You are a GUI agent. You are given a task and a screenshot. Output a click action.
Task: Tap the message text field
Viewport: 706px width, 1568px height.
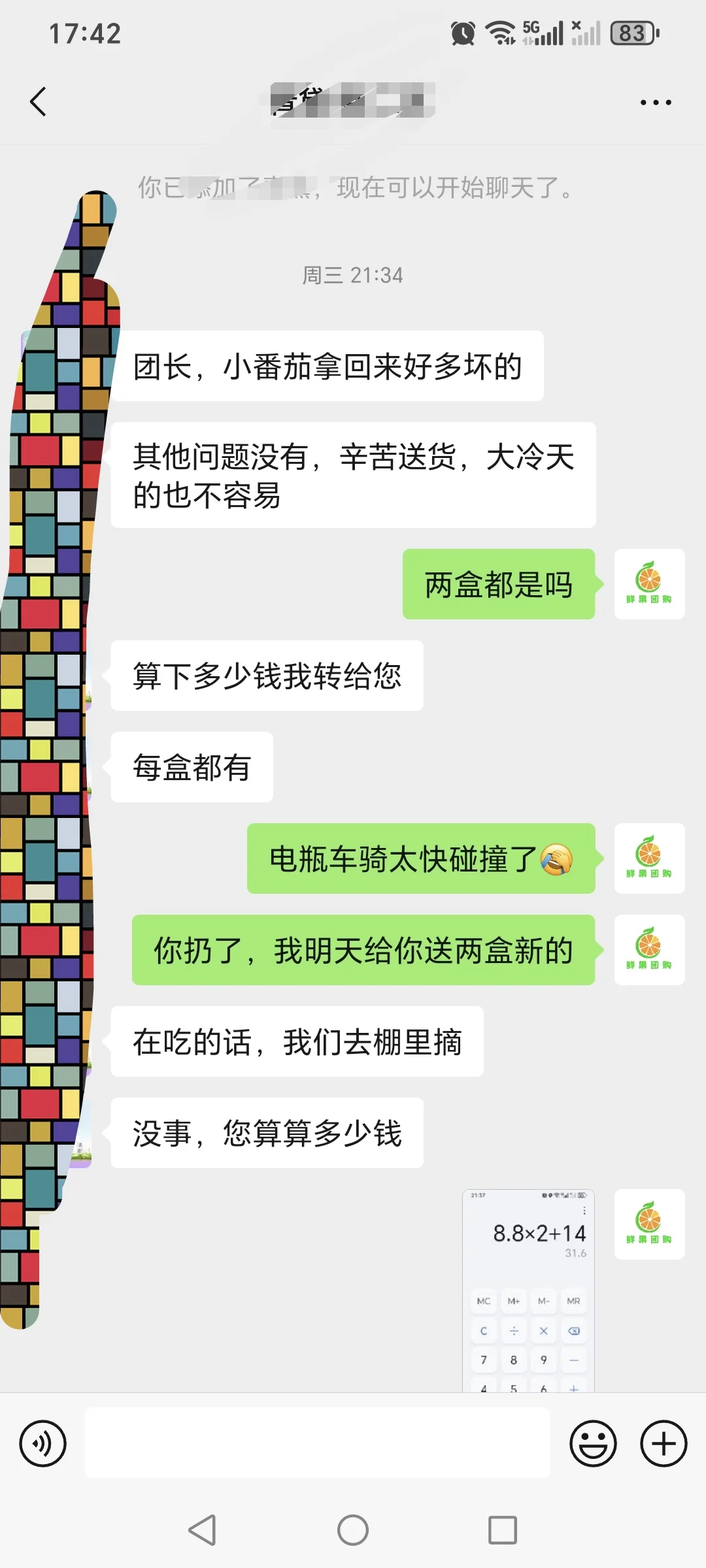pyautogui.click(x=318, y=1443)
